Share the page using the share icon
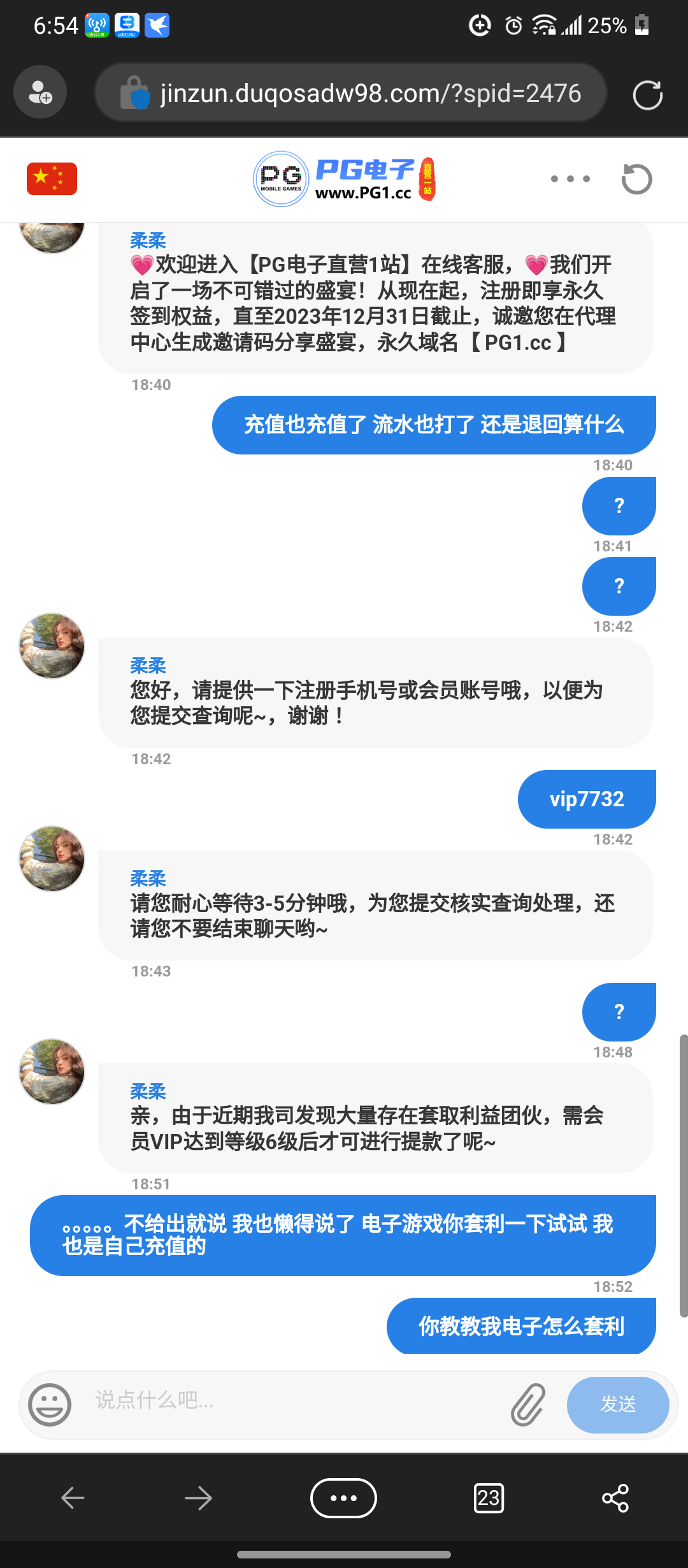Image resolution: width=688 pixels, height=1568 pixels. [x=615, y=1497]
